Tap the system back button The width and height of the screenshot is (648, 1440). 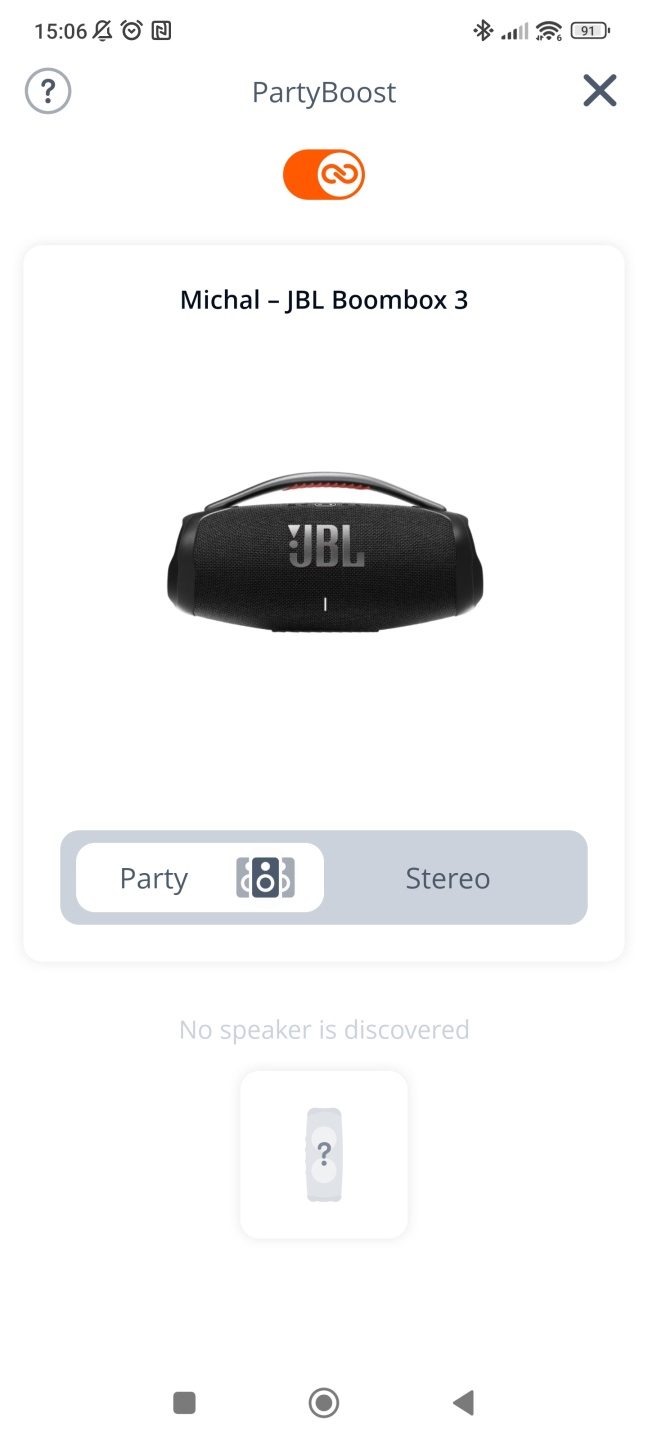(462, 1403)
